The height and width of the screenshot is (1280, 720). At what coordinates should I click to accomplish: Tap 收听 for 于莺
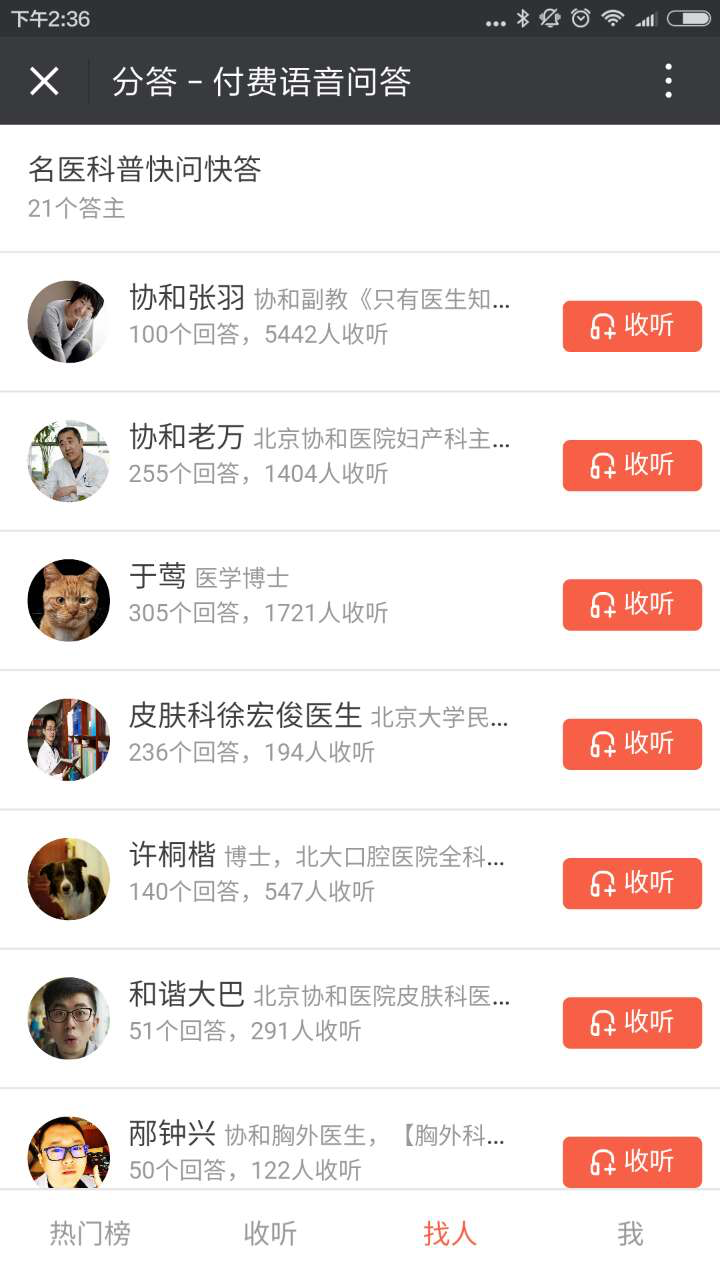[632, 604]
